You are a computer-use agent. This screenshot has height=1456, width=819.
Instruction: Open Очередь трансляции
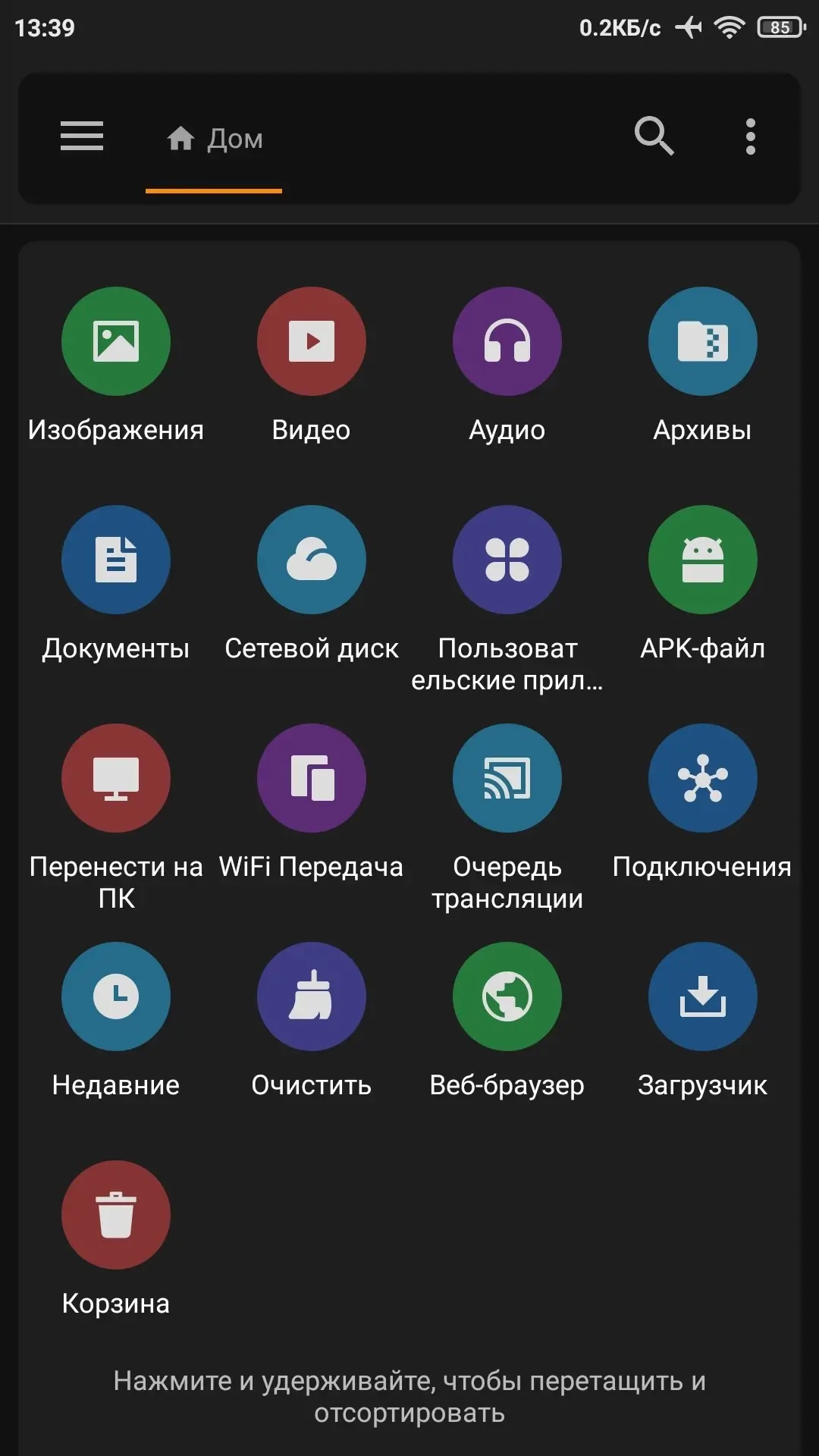[x=507, y=778]
